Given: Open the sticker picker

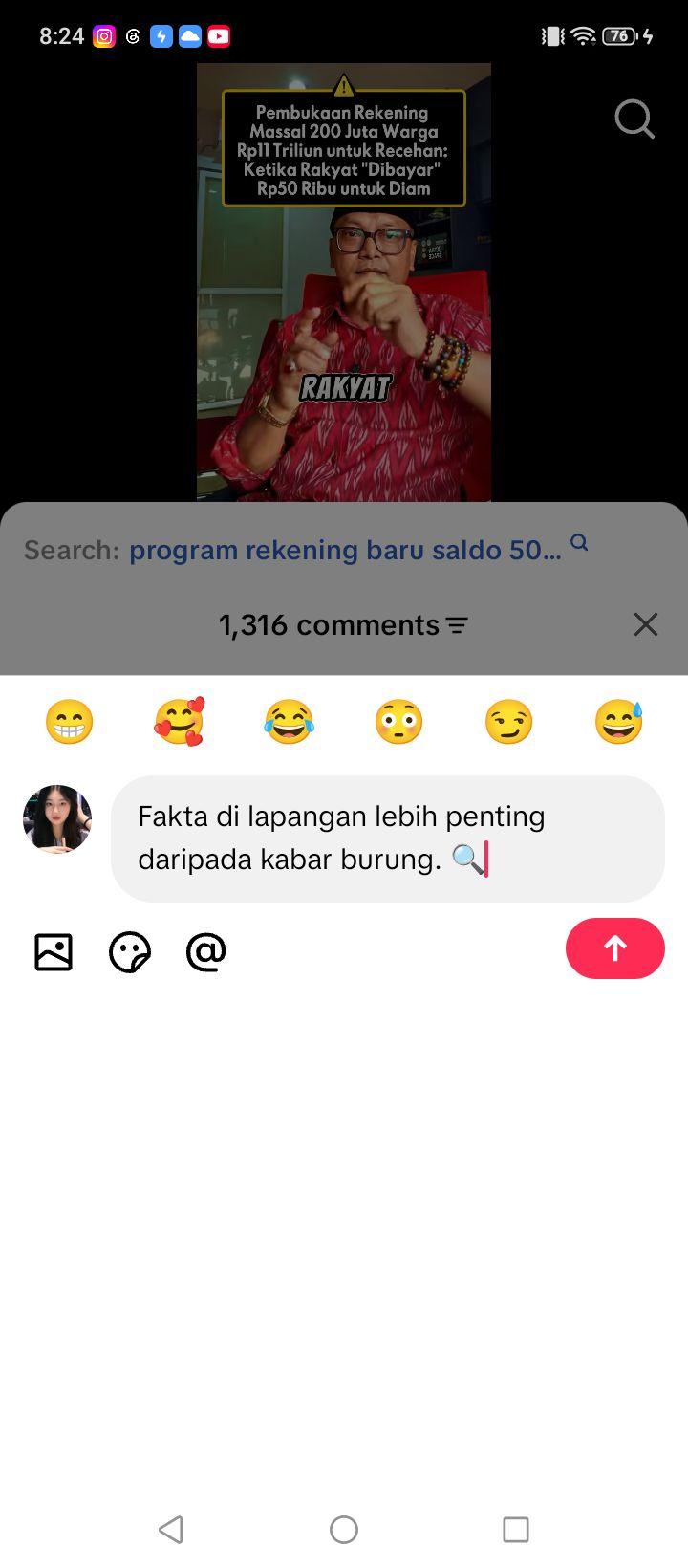Looking at the screenshot, I should point(130,951).
